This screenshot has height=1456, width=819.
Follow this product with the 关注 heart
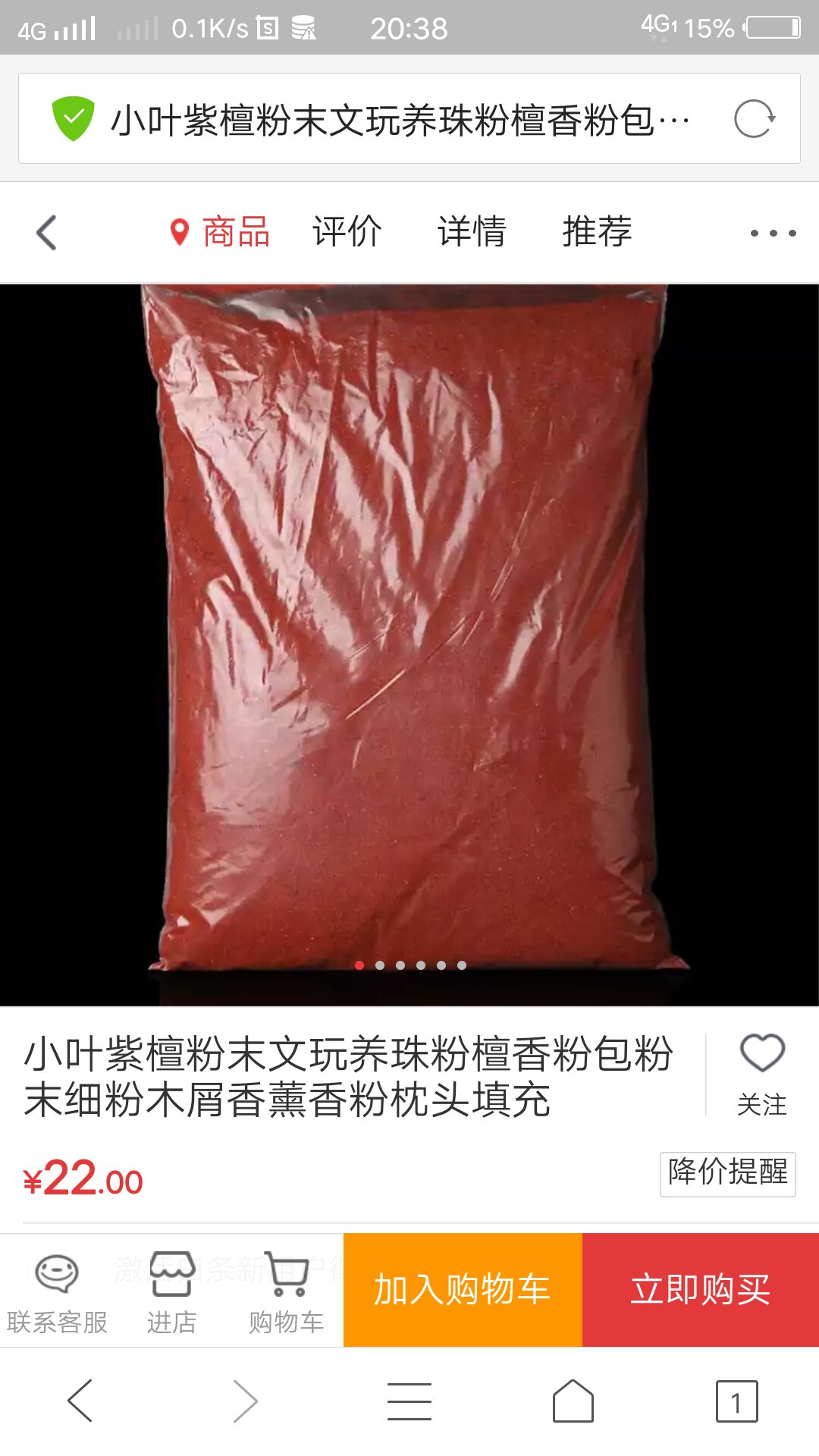[x=762, y=1075]
